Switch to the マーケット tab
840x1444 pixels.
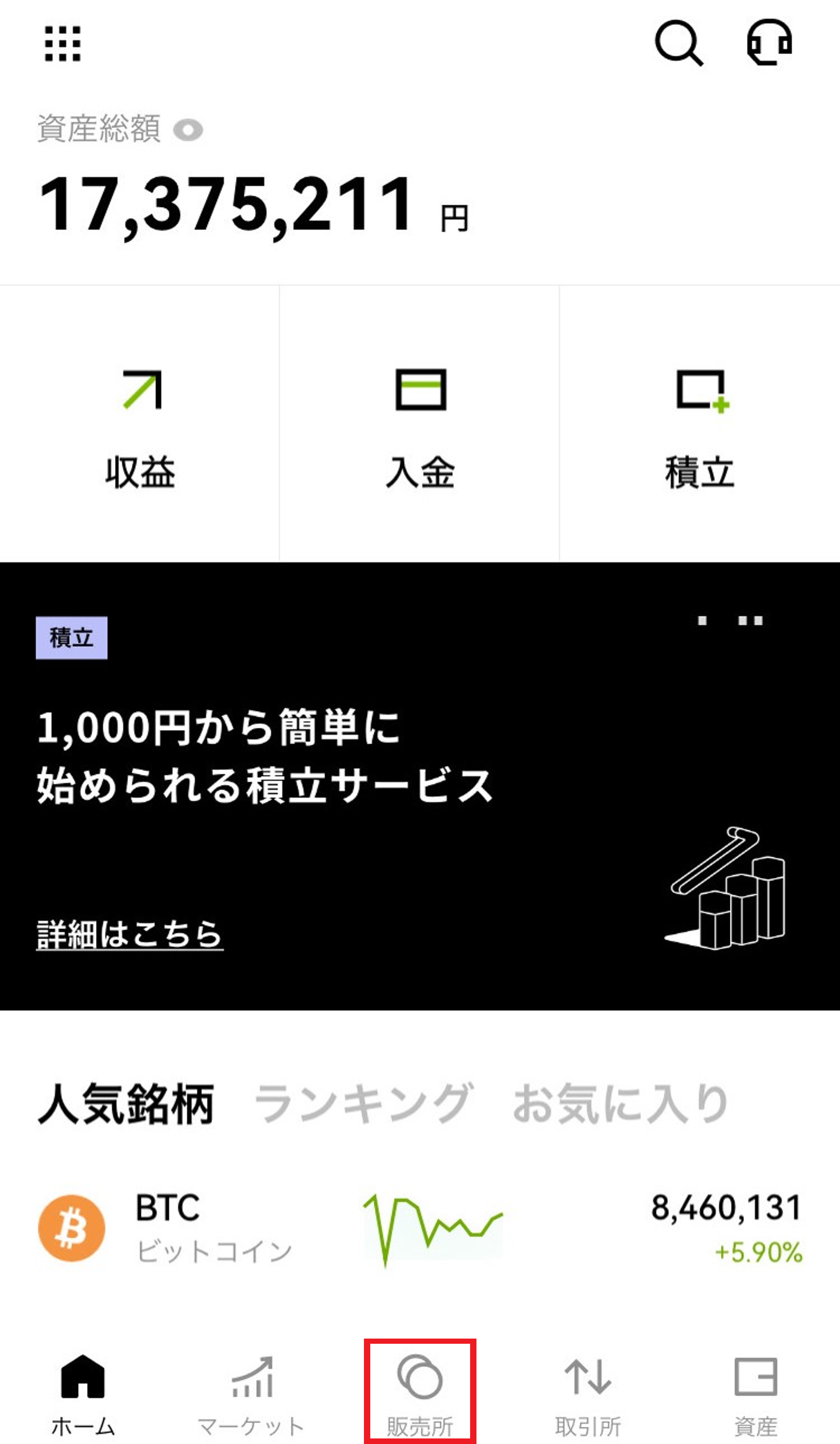point(251,1395)
